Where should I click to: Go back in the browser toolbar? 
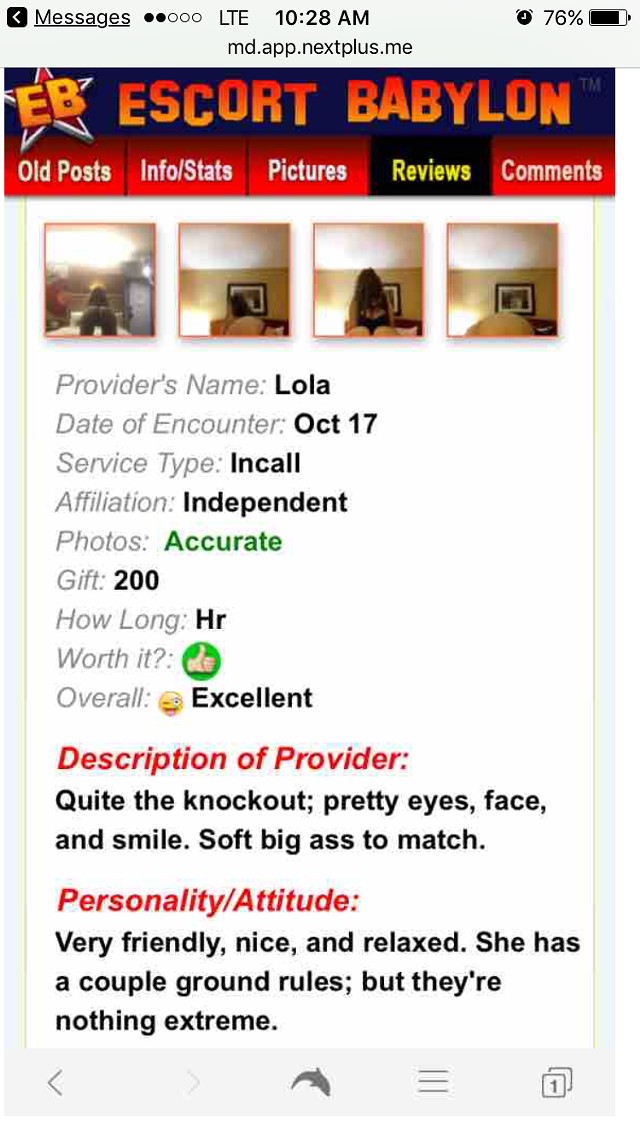tap(55, 1082)
